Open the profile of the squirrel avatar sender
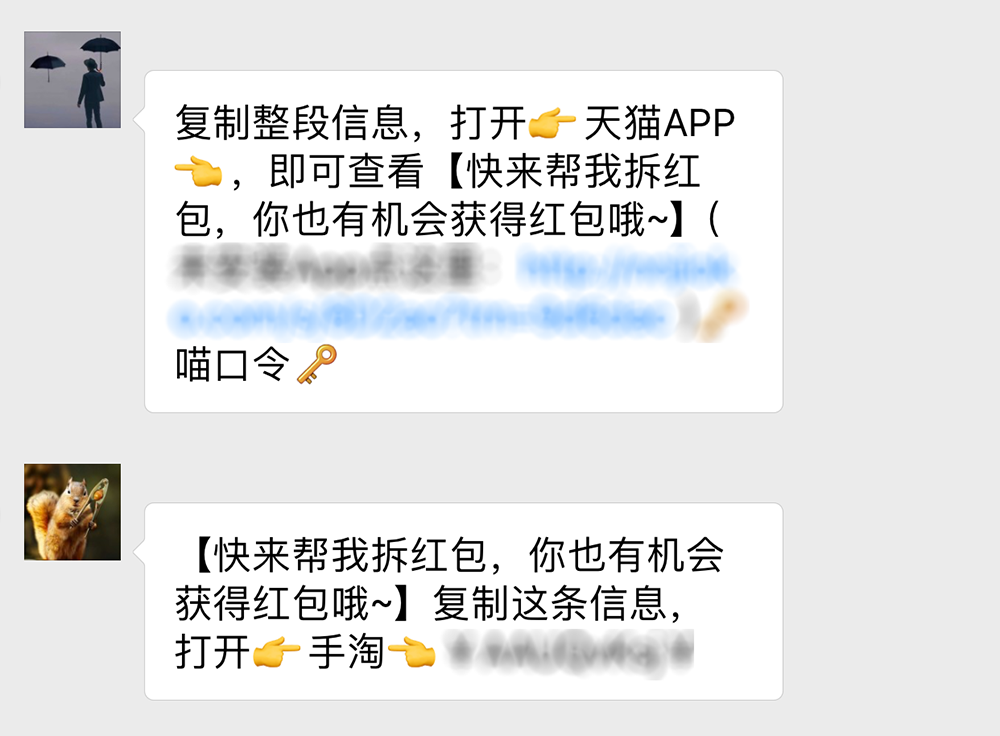1000x736 pixels. tap(72, 511)
